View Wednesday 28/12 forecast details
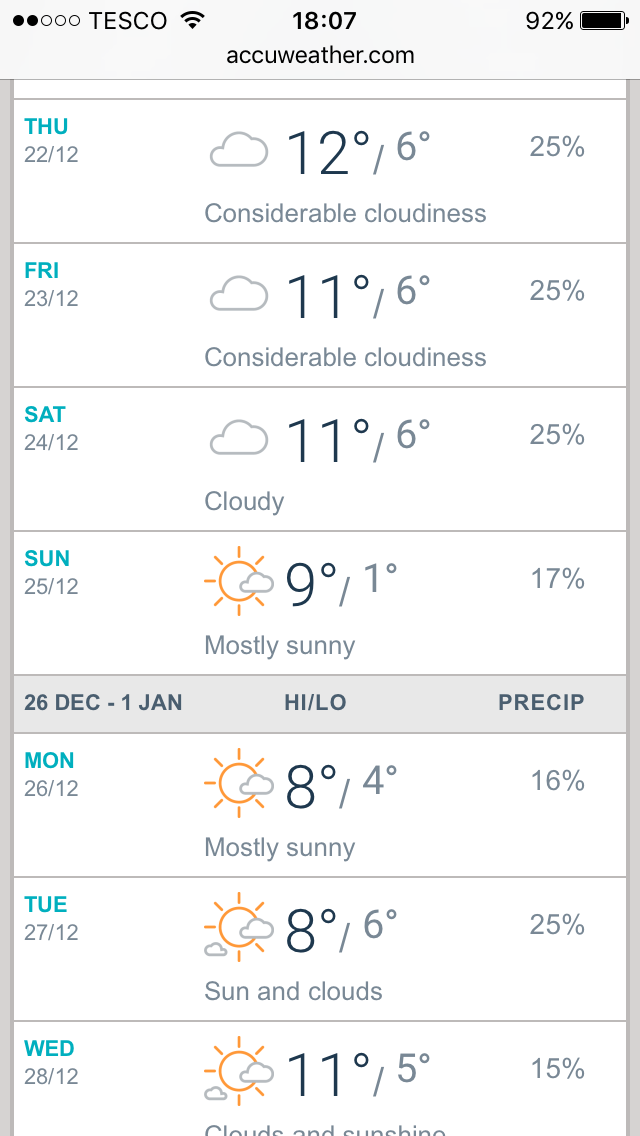The width and height of the screenshot is (640, 1136). point(320,1079)
